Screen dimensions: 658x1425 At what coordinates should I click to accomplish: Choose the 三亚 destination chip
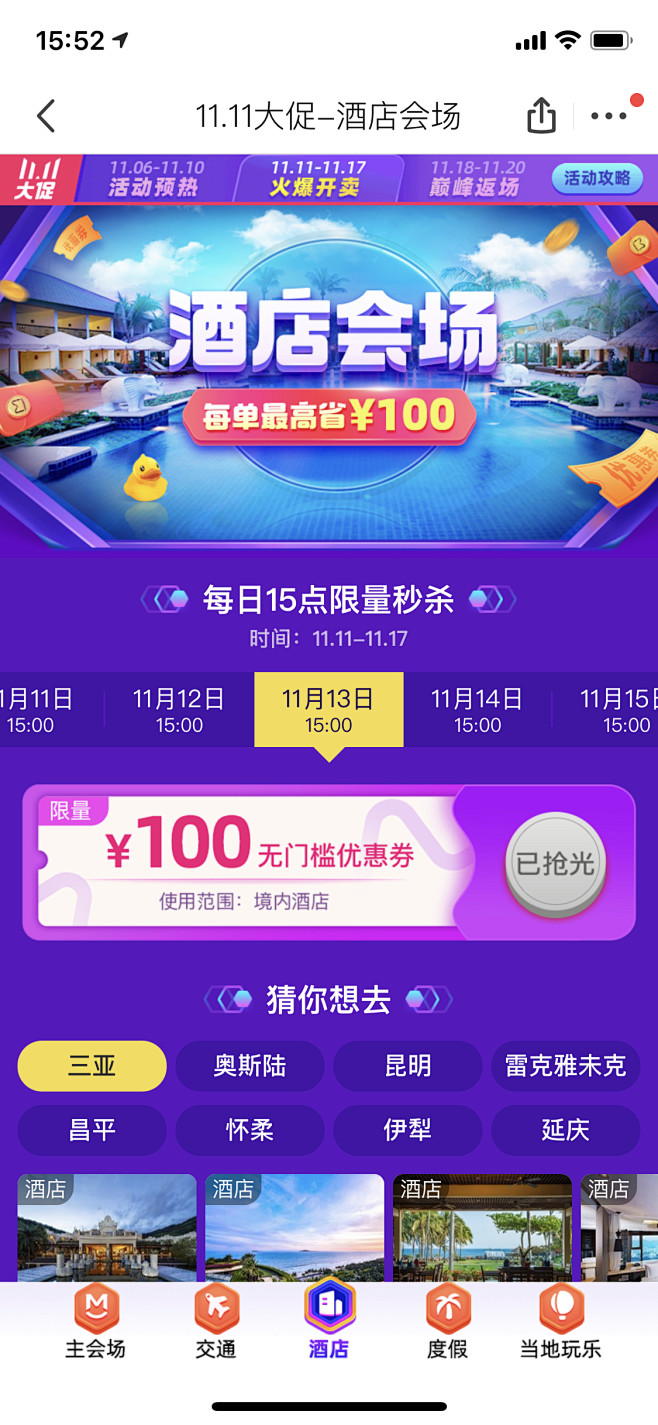click(x=92, y=1066)
